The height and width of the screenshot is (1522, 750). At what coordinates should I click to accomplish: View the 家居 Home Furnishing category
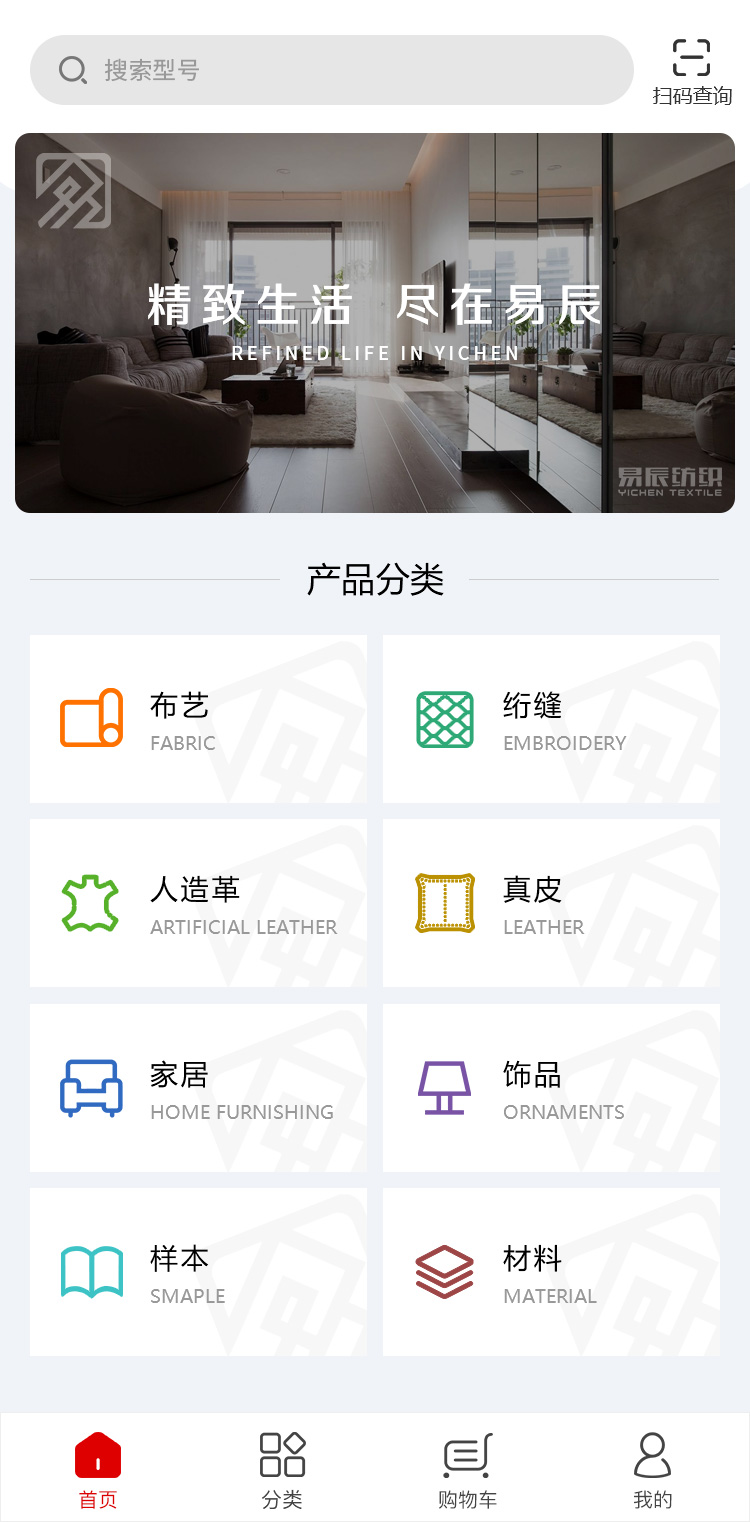pyautogui.click(x=198, y=1088)
